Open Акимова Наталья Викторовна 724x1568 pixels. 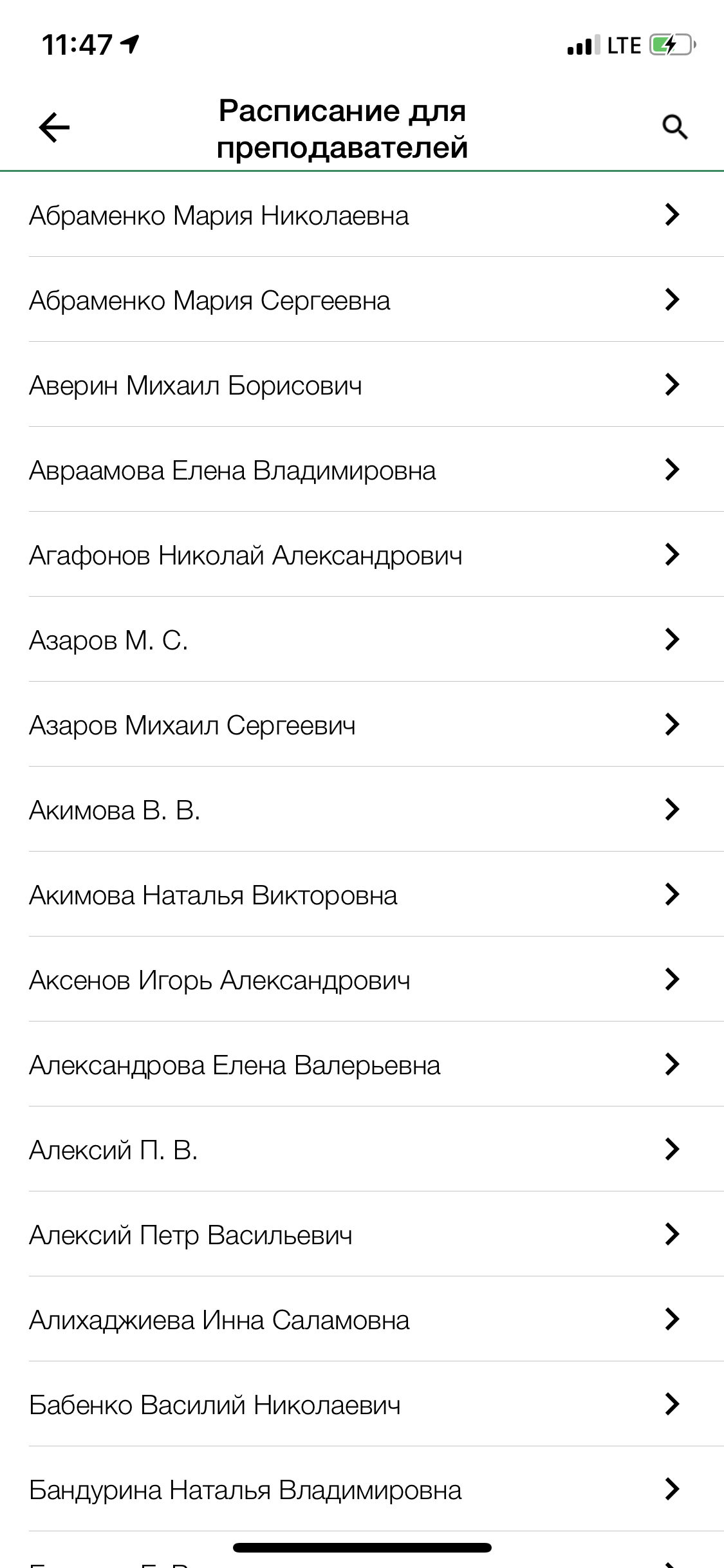point(213,895)
